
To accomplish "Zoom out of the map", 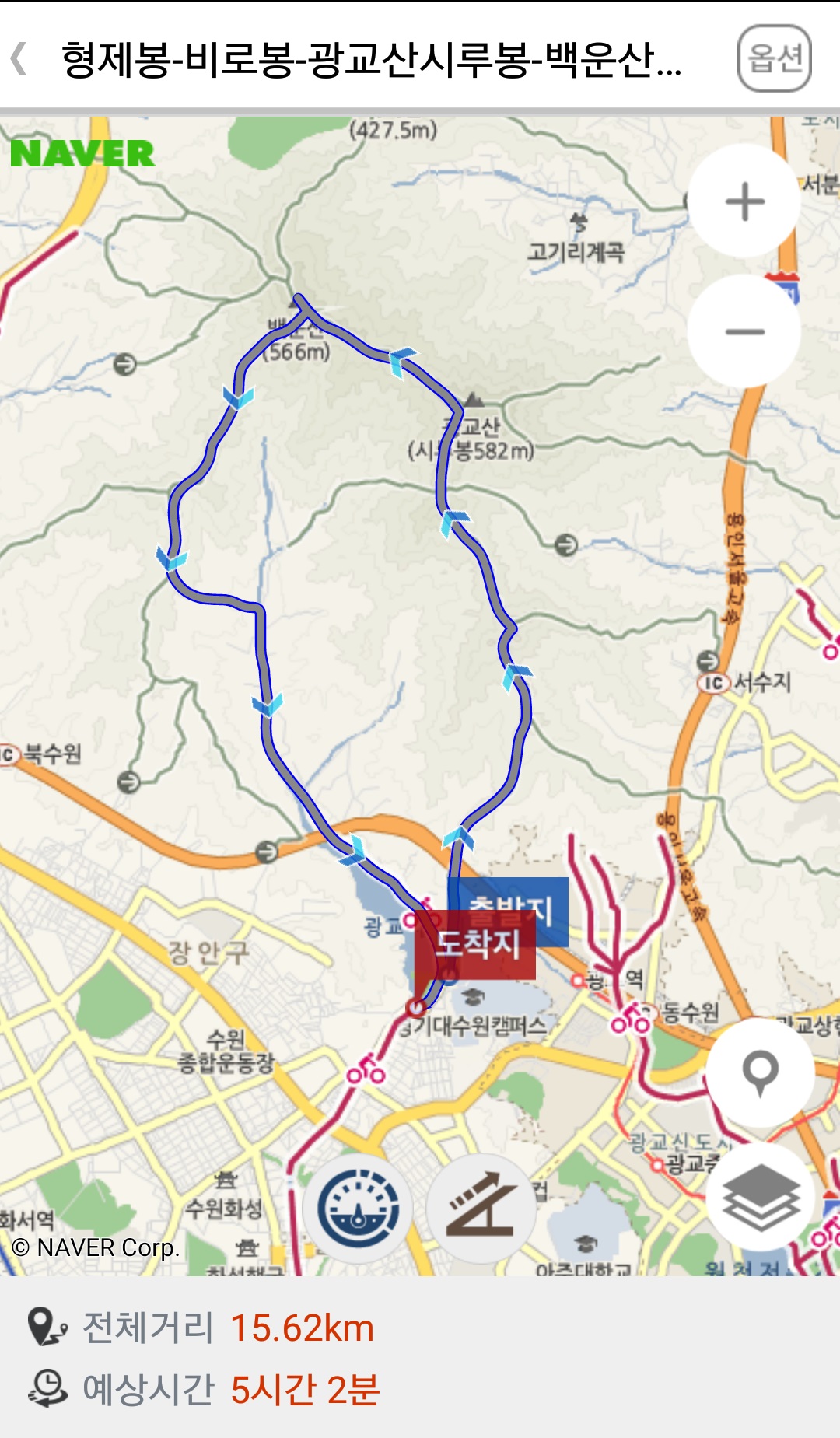I will tap(744, 332).
